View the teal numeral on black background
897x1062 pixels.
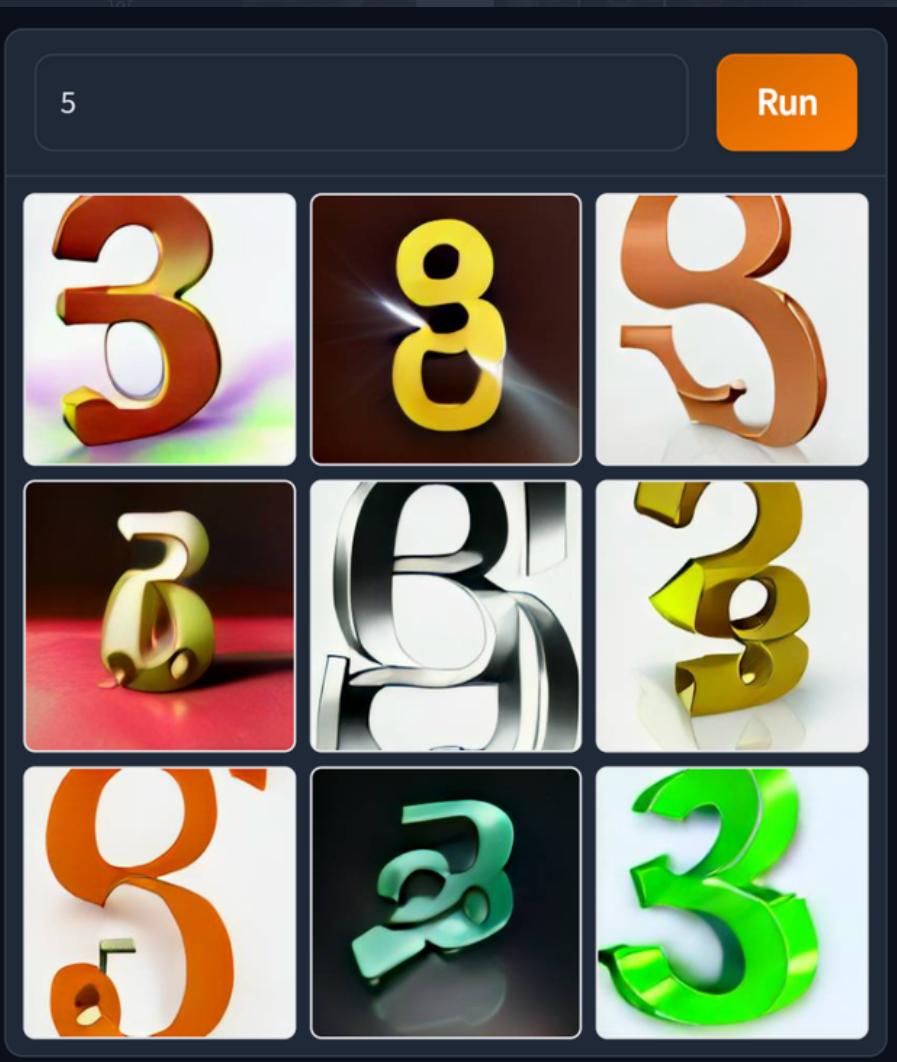[446, 903]
